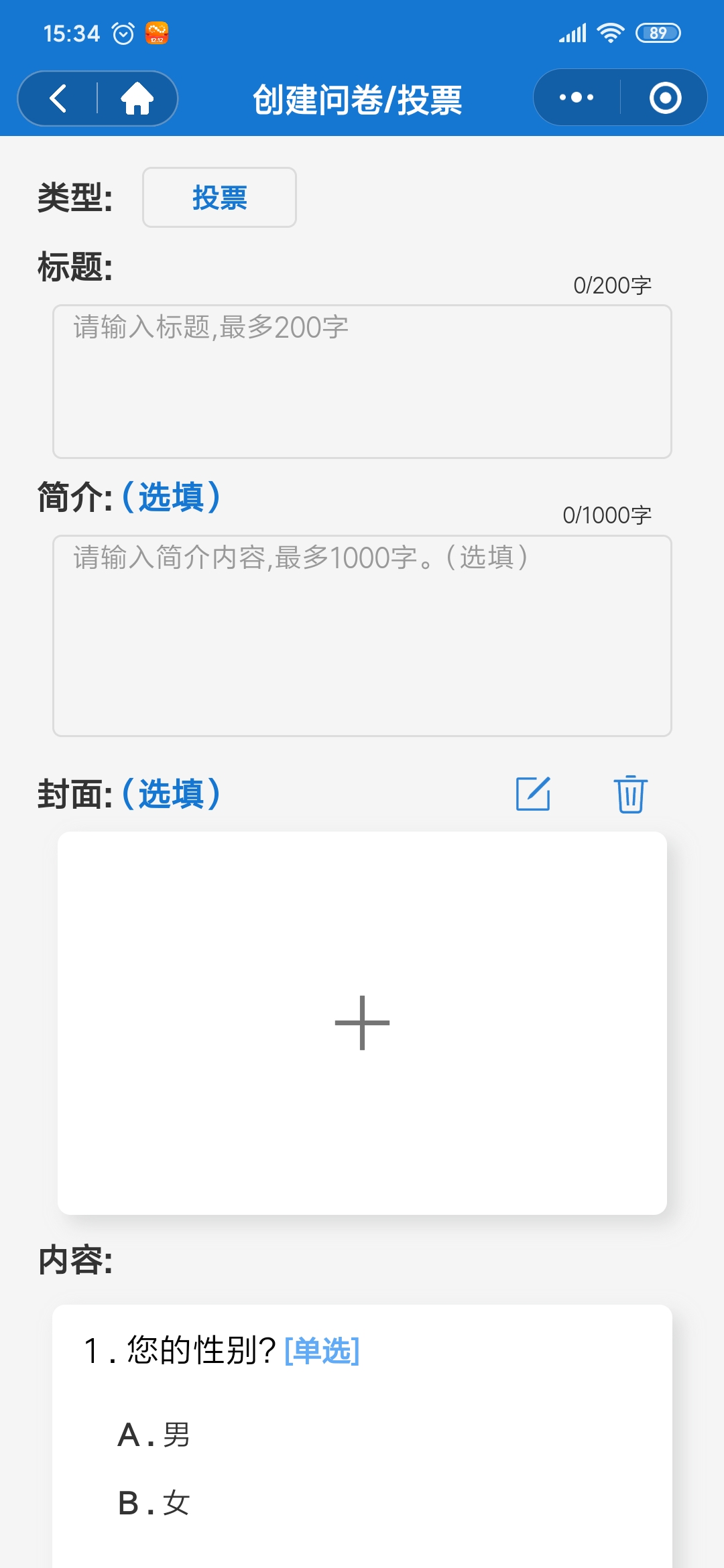Edit the cover image
Image resolution: width=724 pixels, height=1568 pixels.
click(533, 794)
